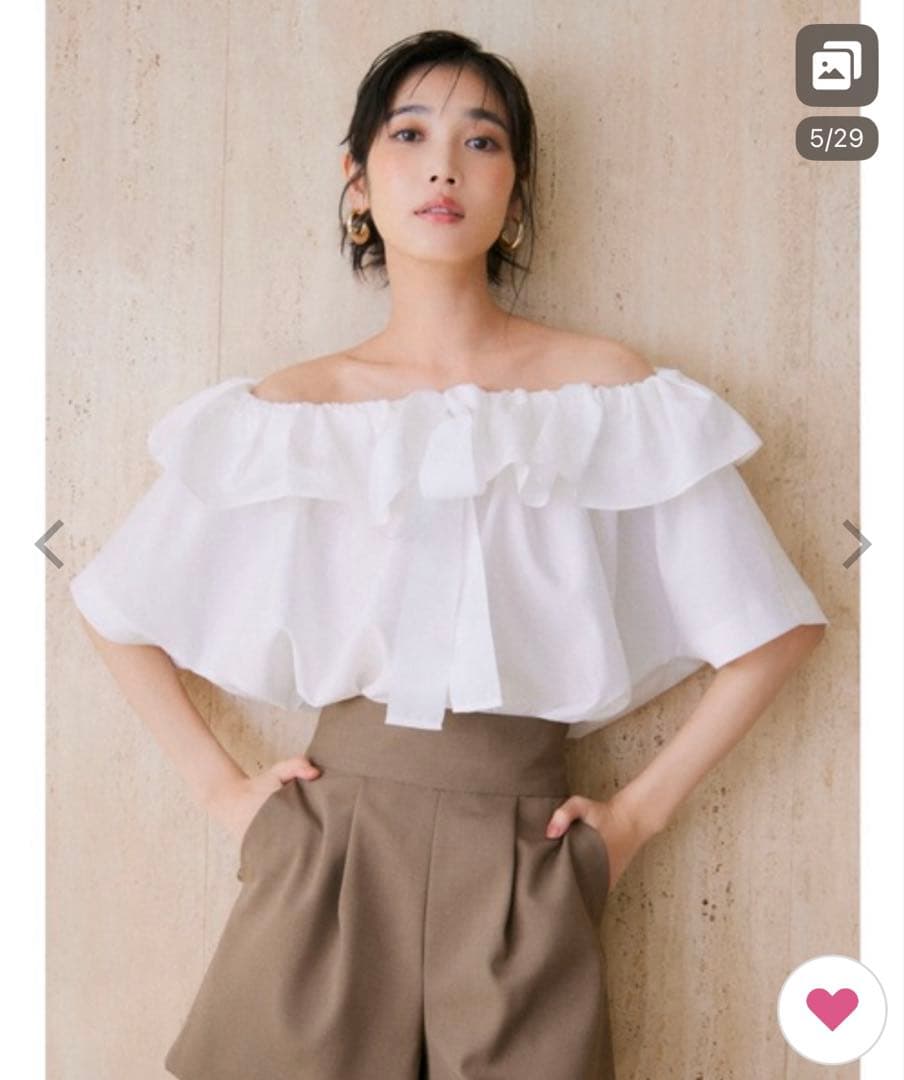Add this item to favorites
The image size is (904, 1080).
pos(832,1009)
